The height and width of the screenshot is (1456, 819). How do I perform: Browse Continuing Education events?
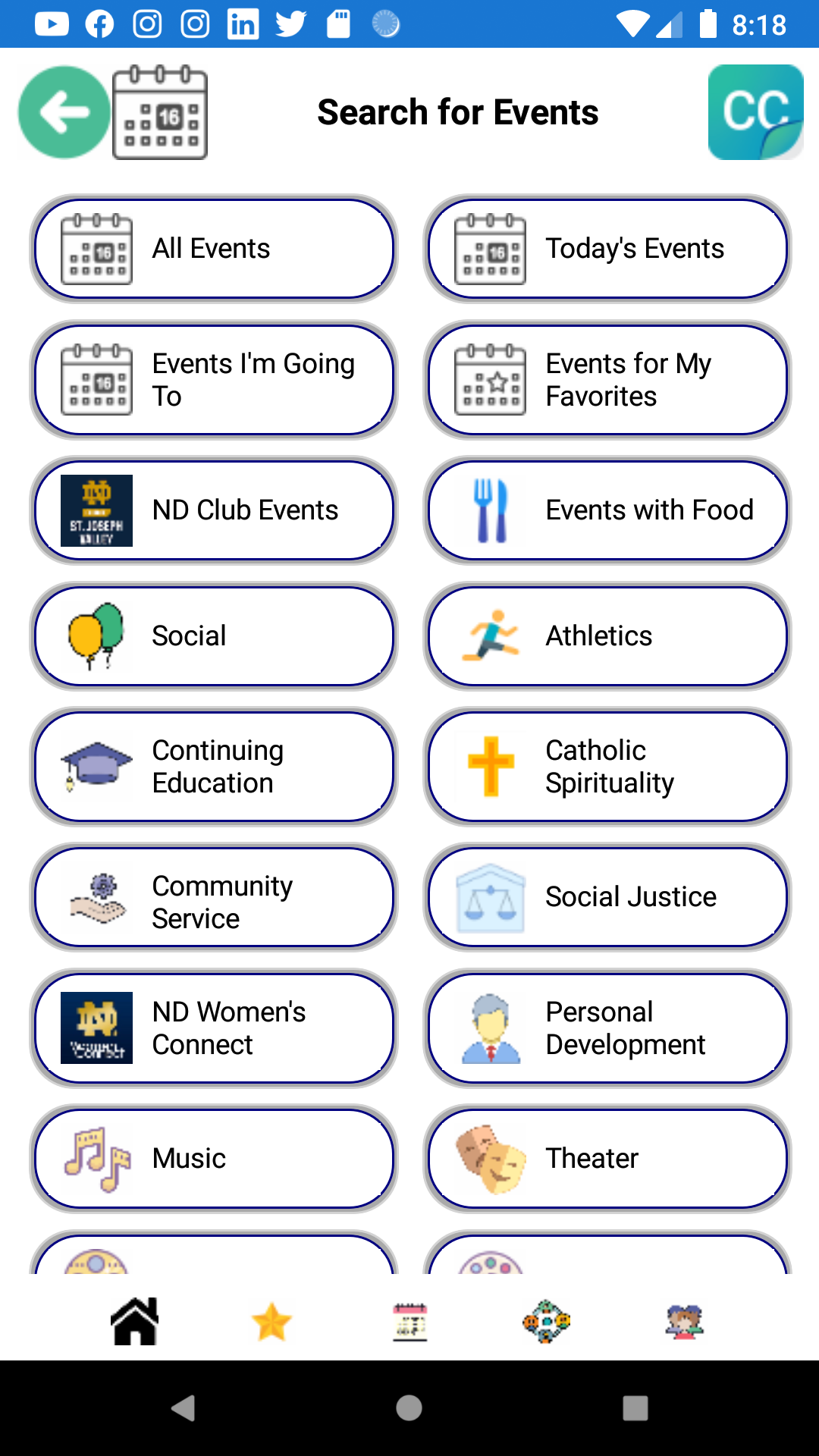pyautogui.click(x=213, y=767)
